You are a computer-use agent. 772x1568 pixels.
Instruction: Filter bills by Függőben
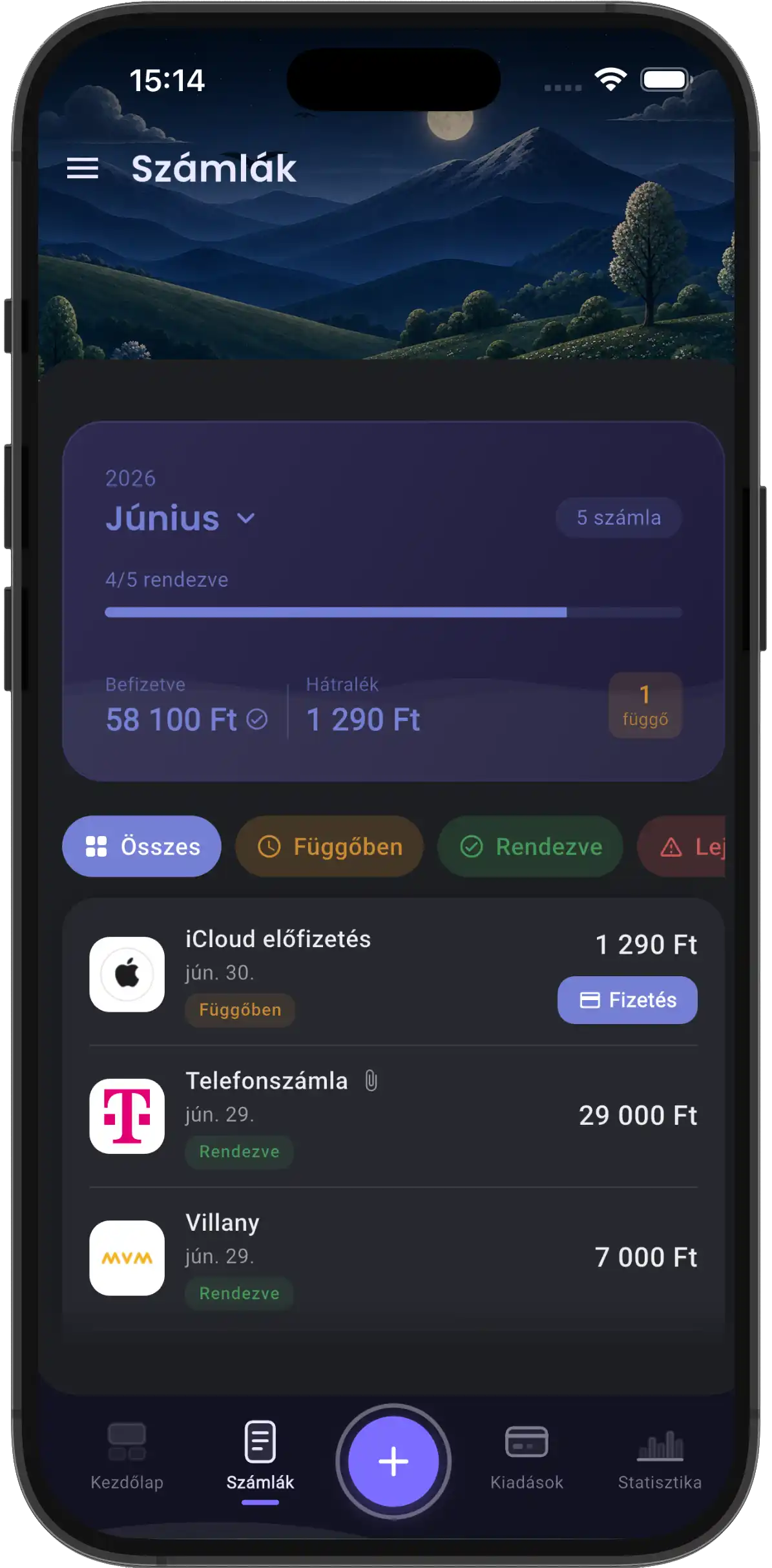(x=329, y=846)
